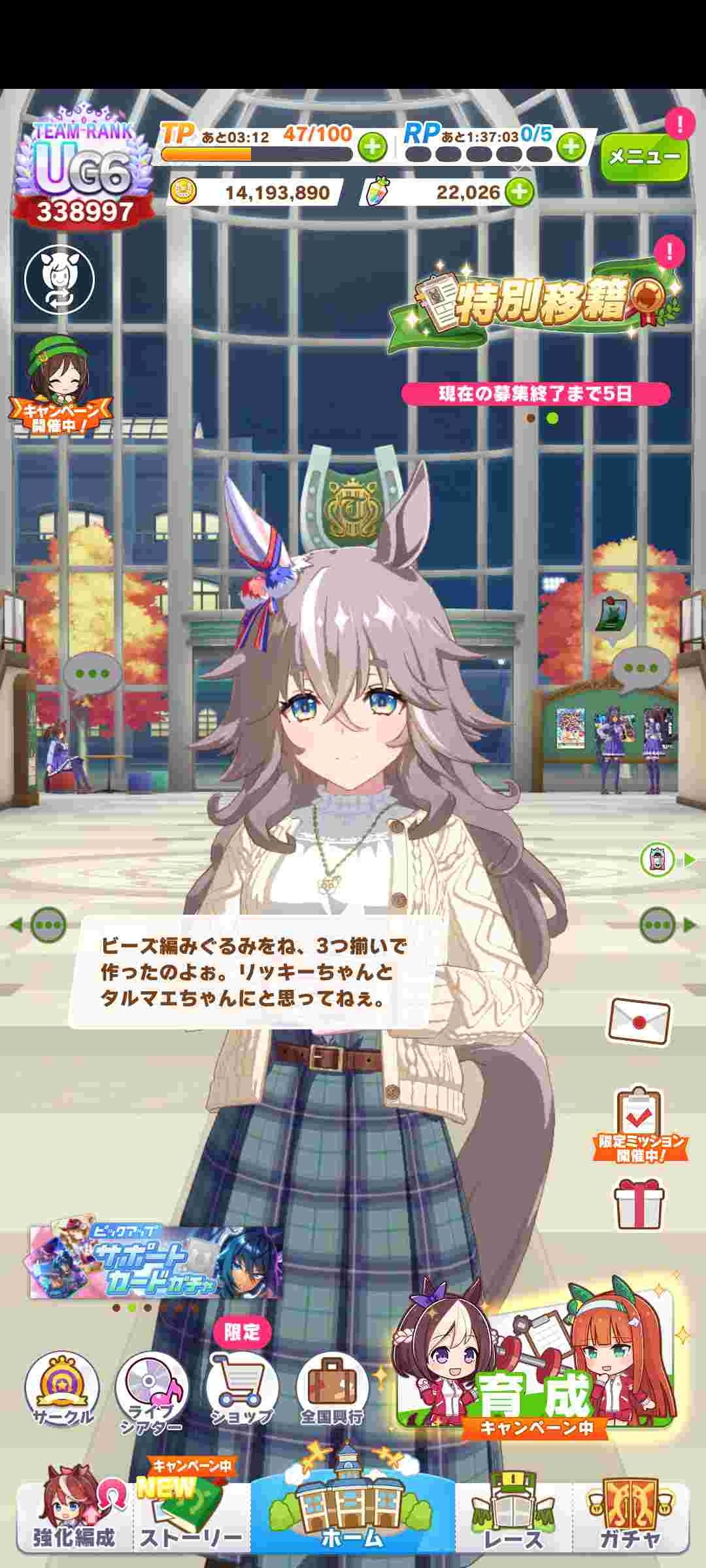Add RP with the plus button
Viewport: 706px width, 1568px height.
[x=571, y=146]
